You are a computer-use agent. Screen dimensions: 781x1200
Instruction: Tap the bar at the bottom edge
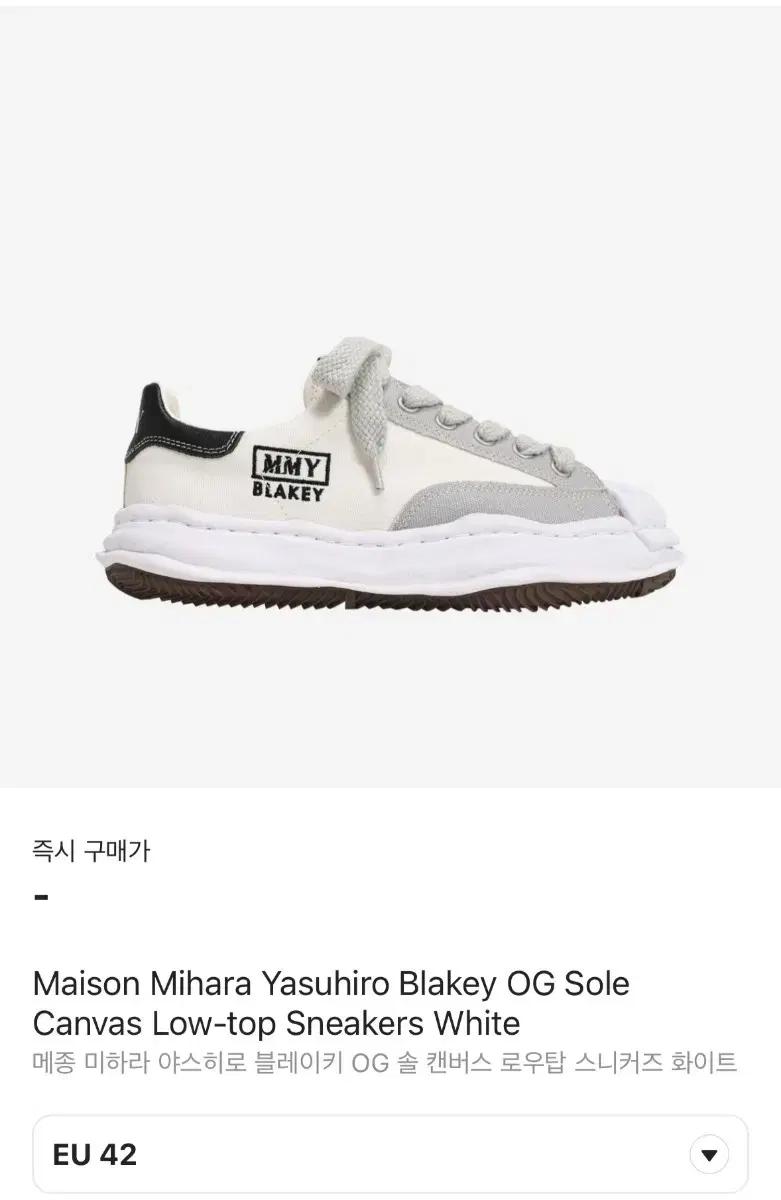click(x=390, y=1197)
